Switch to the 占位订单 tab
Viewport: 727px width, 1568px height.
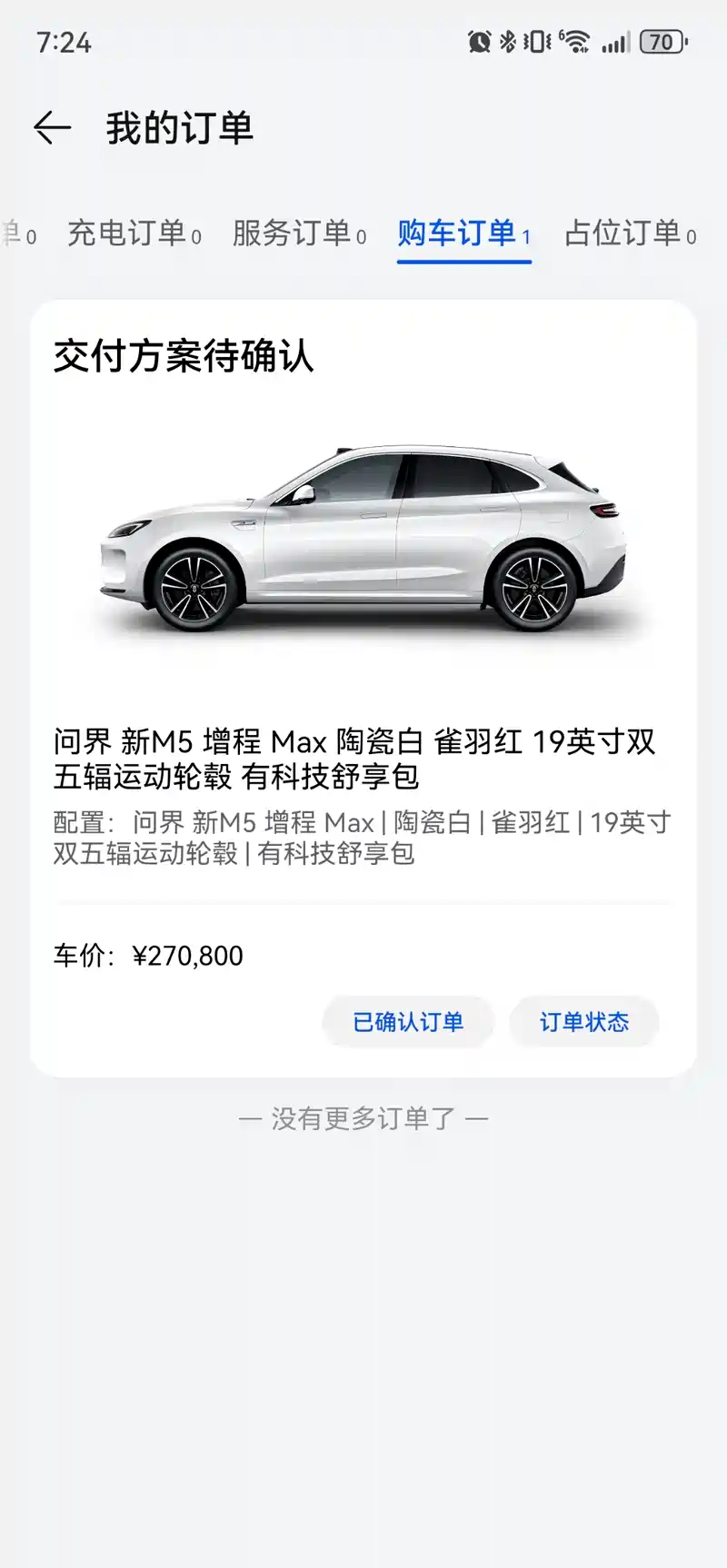pyautogui.click(x=630, y=233)
